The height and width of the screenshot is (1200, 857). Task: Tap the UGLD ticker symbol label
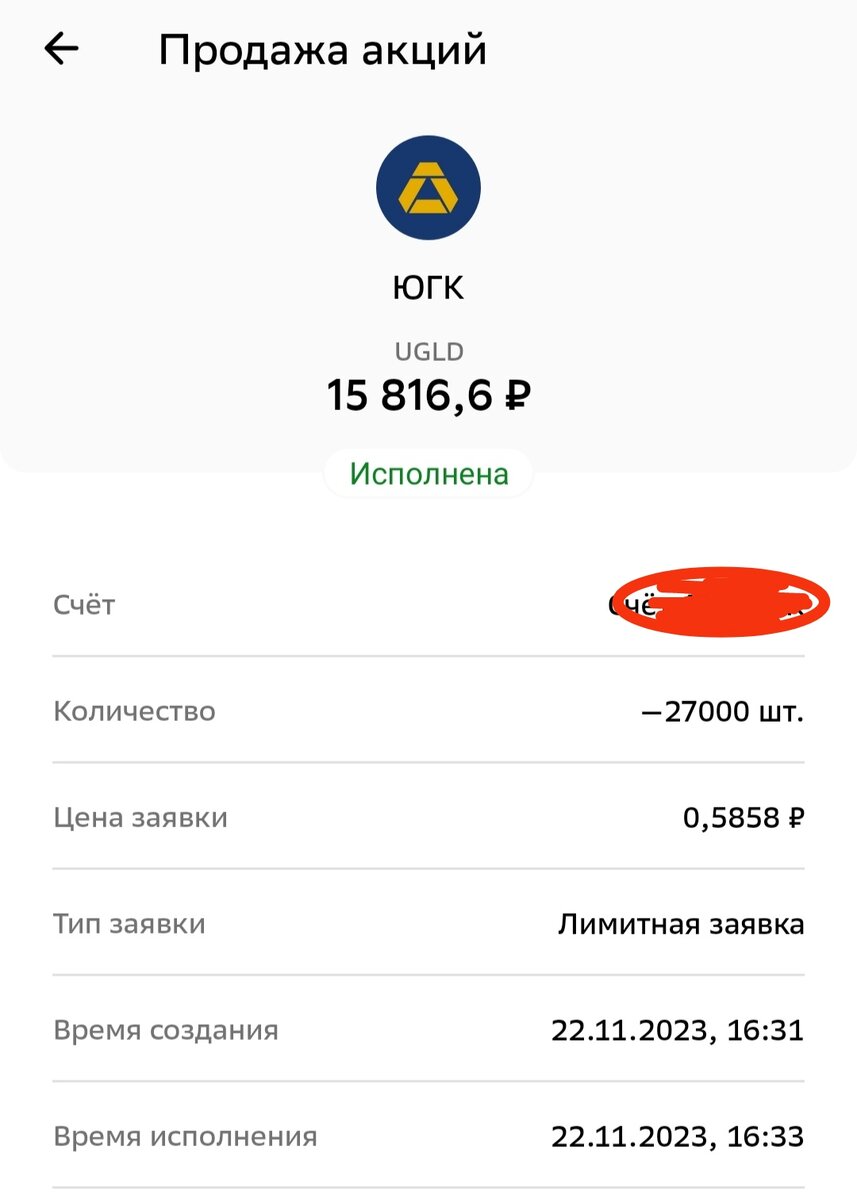(x=428, y=350)
